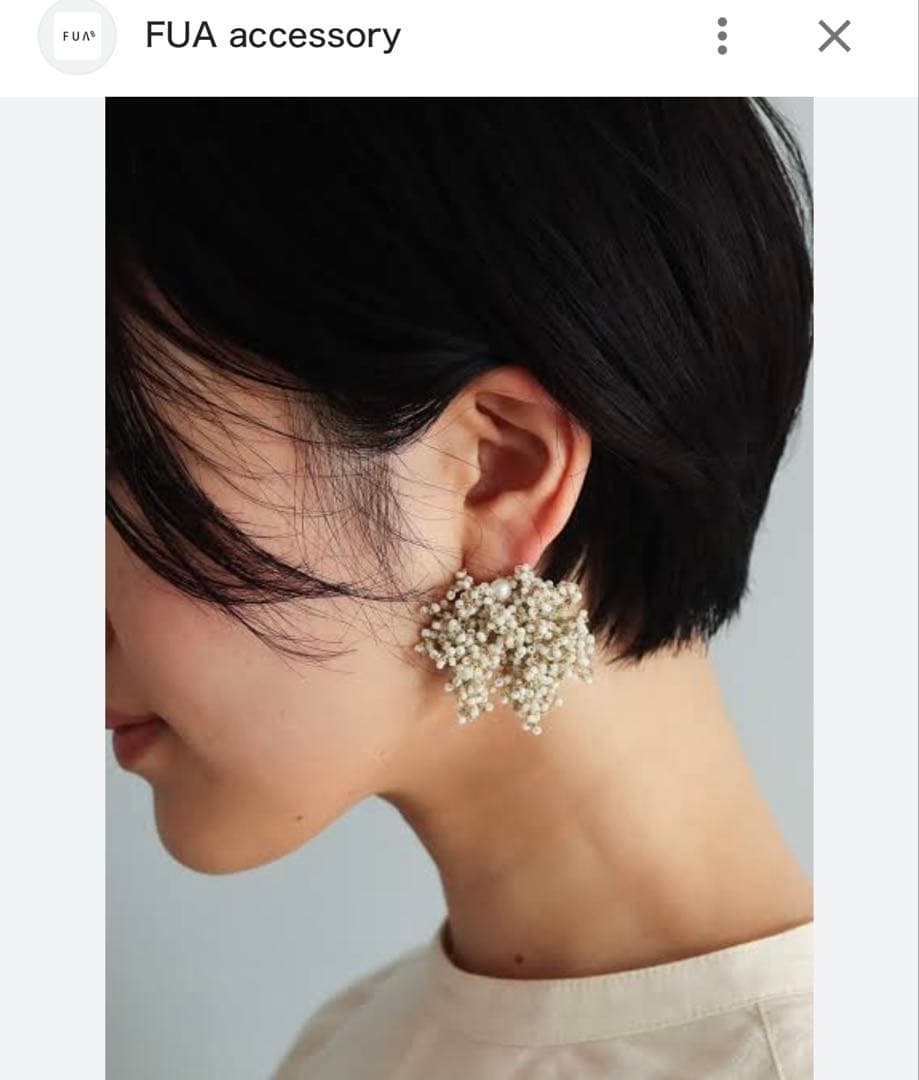Click the FUA accessory title text

coord(271,36)
